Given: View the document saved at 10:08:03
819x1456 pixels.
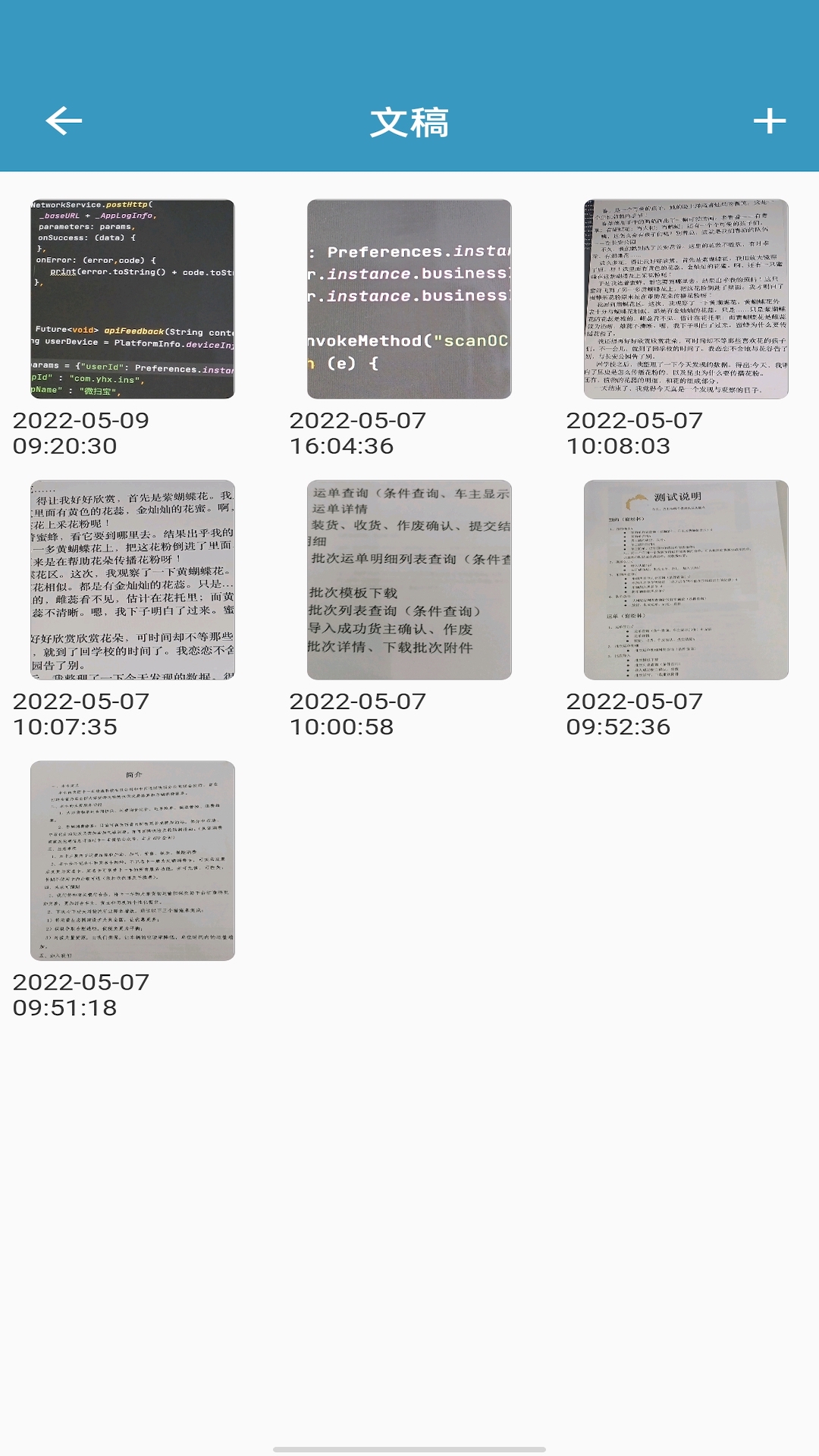Looking at the screenshot, I should pyautogui.click(x=686, y=300).
